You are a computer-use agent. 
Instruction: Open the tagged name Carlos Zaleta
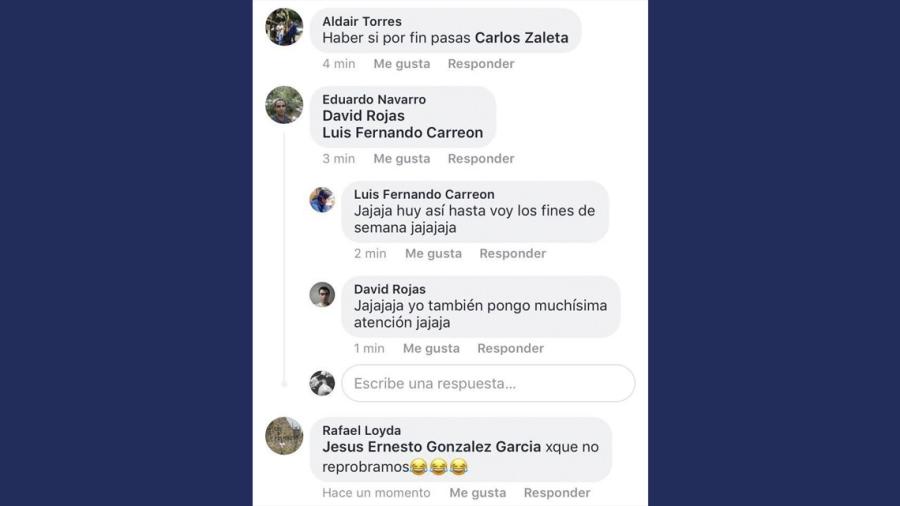pyautogui.click(x=521, y=38)
